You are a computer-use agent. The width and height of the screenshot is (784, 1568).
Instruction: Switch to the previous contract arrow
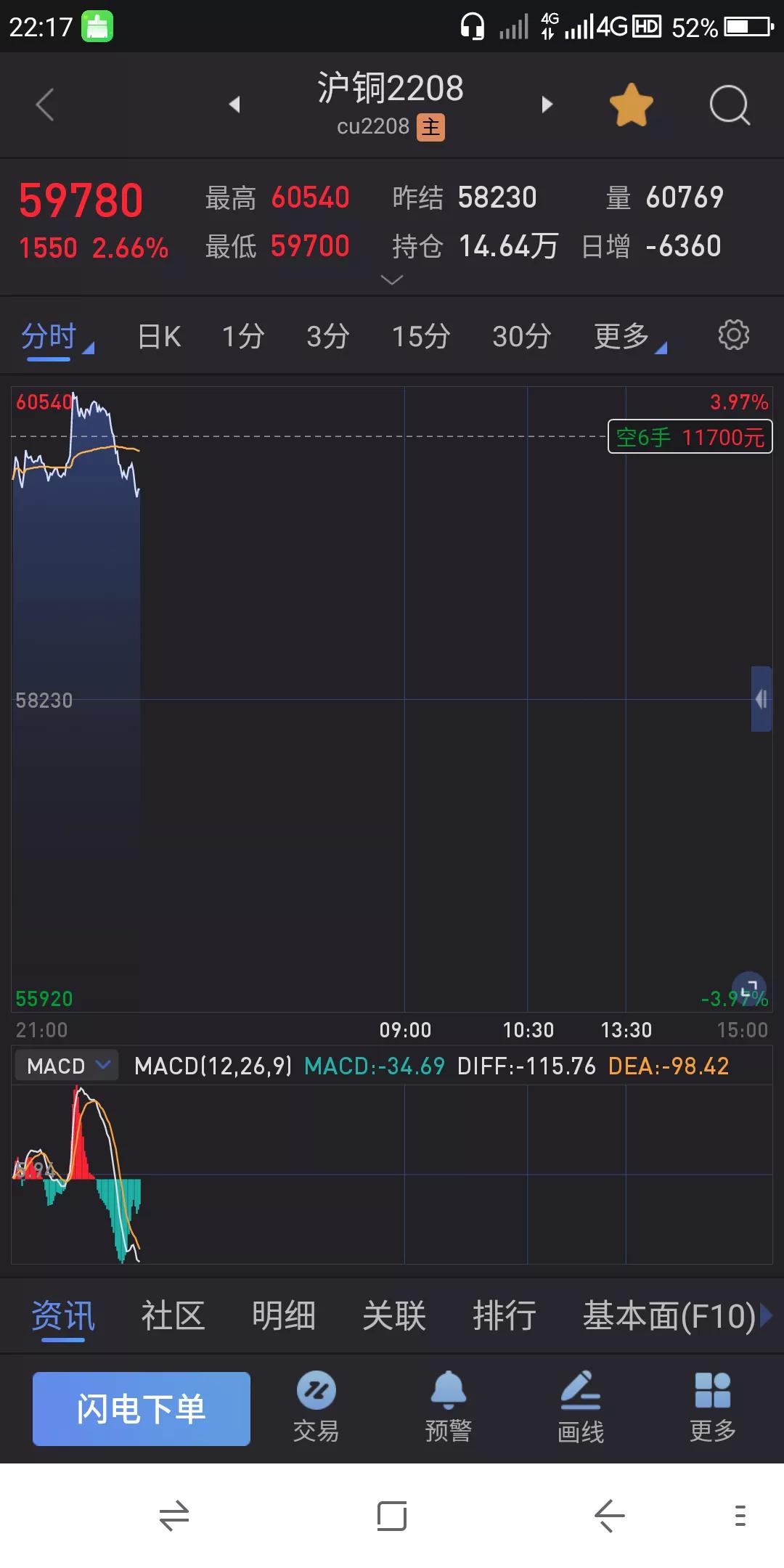(234, 105)
